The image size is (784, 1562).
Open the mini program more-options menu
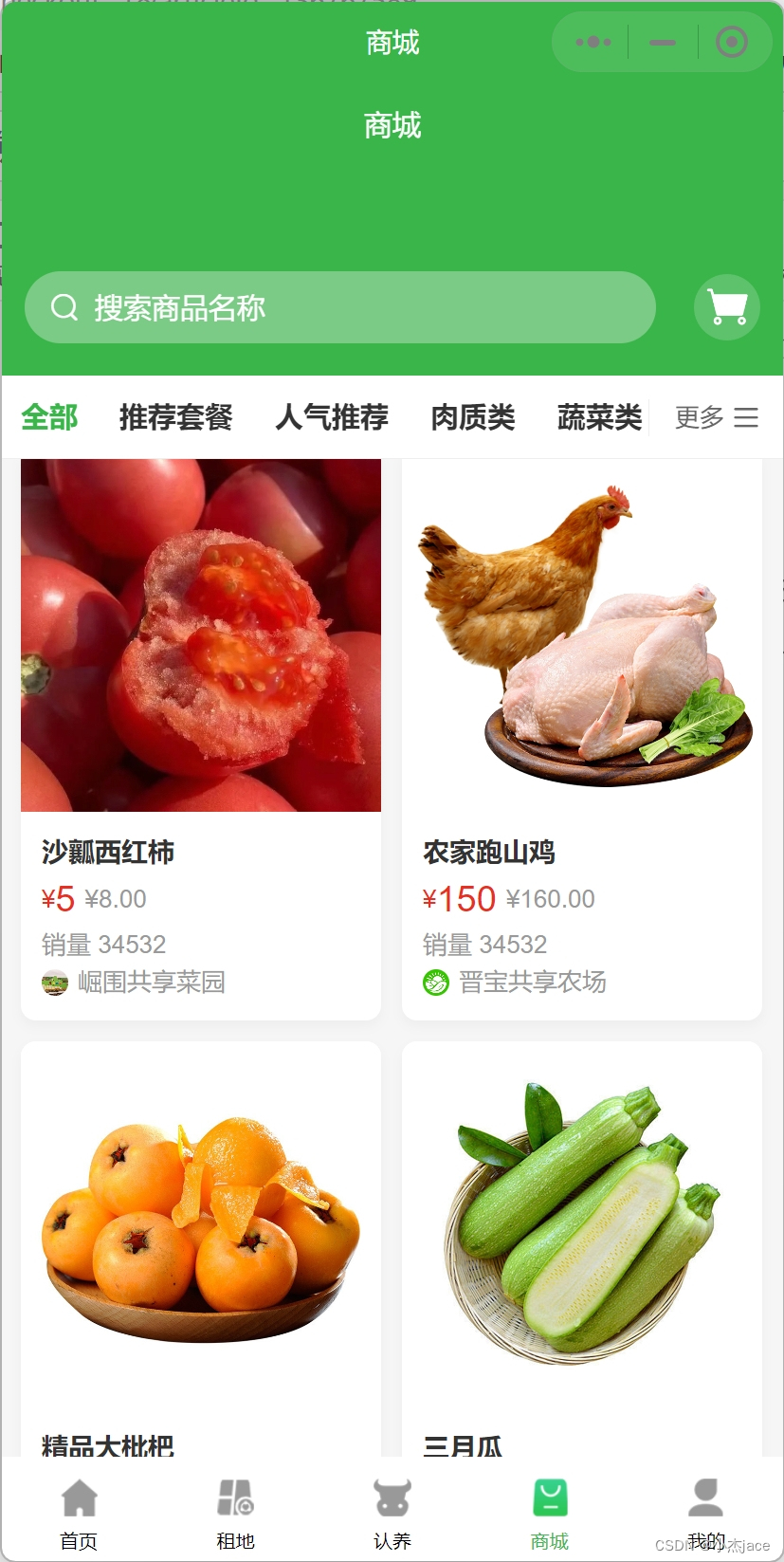[x=593, y=42]
